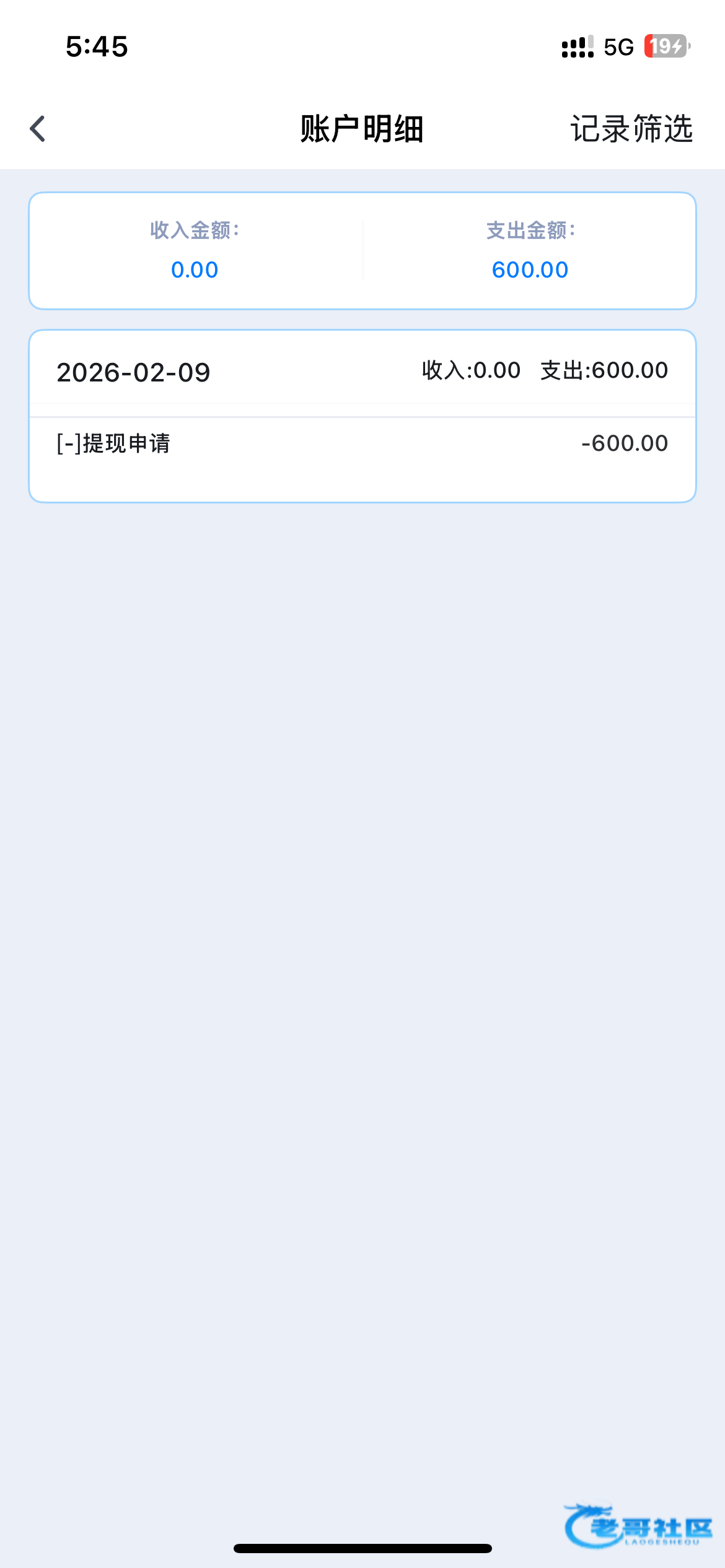Go back from 账户明细 page

pyautogui.click(x=38, y=129)
